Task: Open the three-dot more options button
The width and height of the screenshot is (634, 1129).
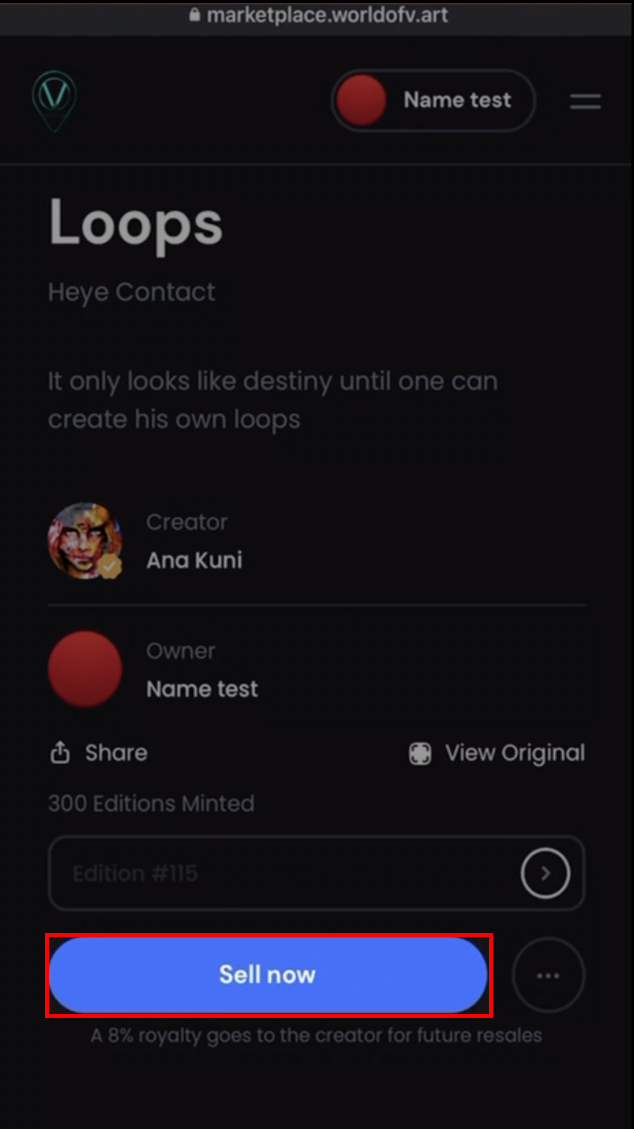Action: [548, 975]
